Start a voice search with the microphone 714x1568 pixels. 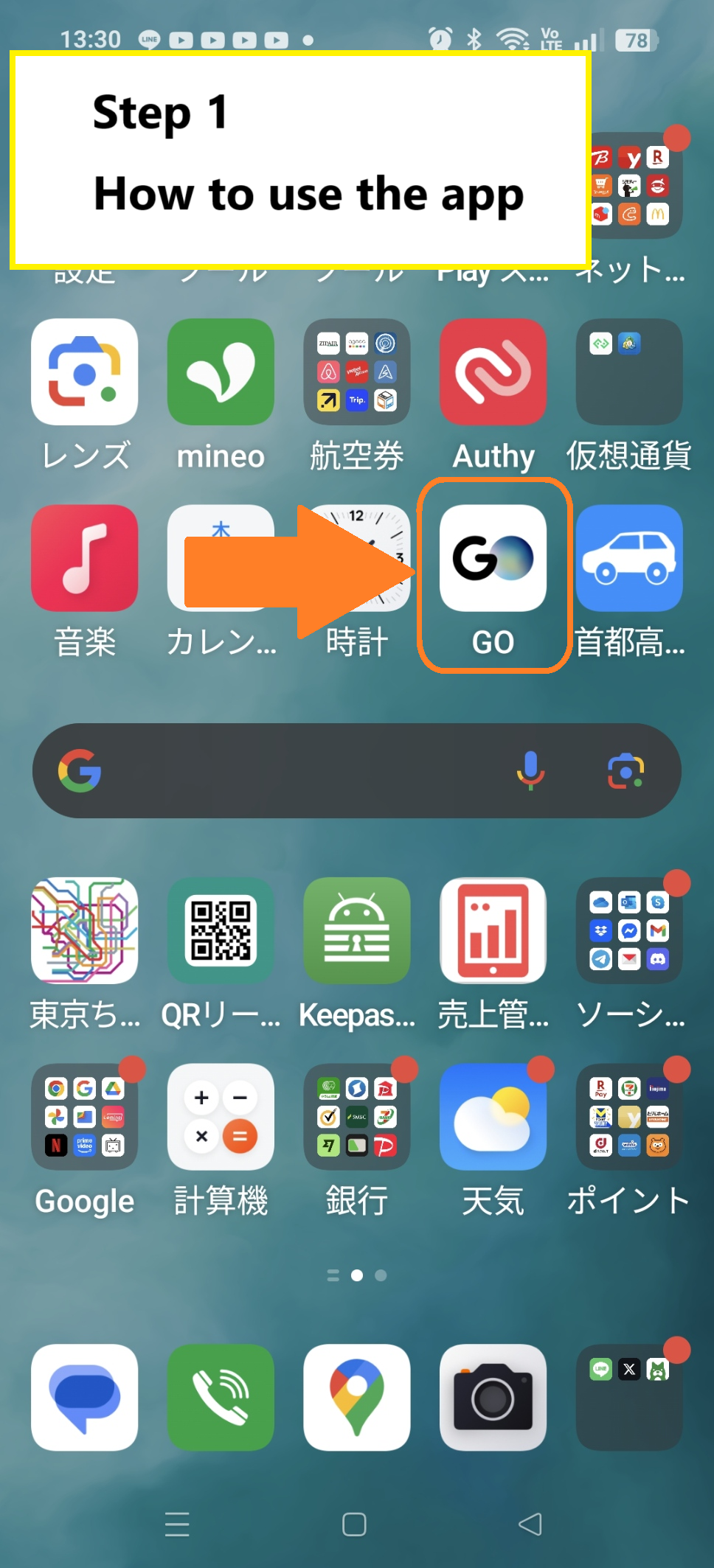tap(530, 771)
